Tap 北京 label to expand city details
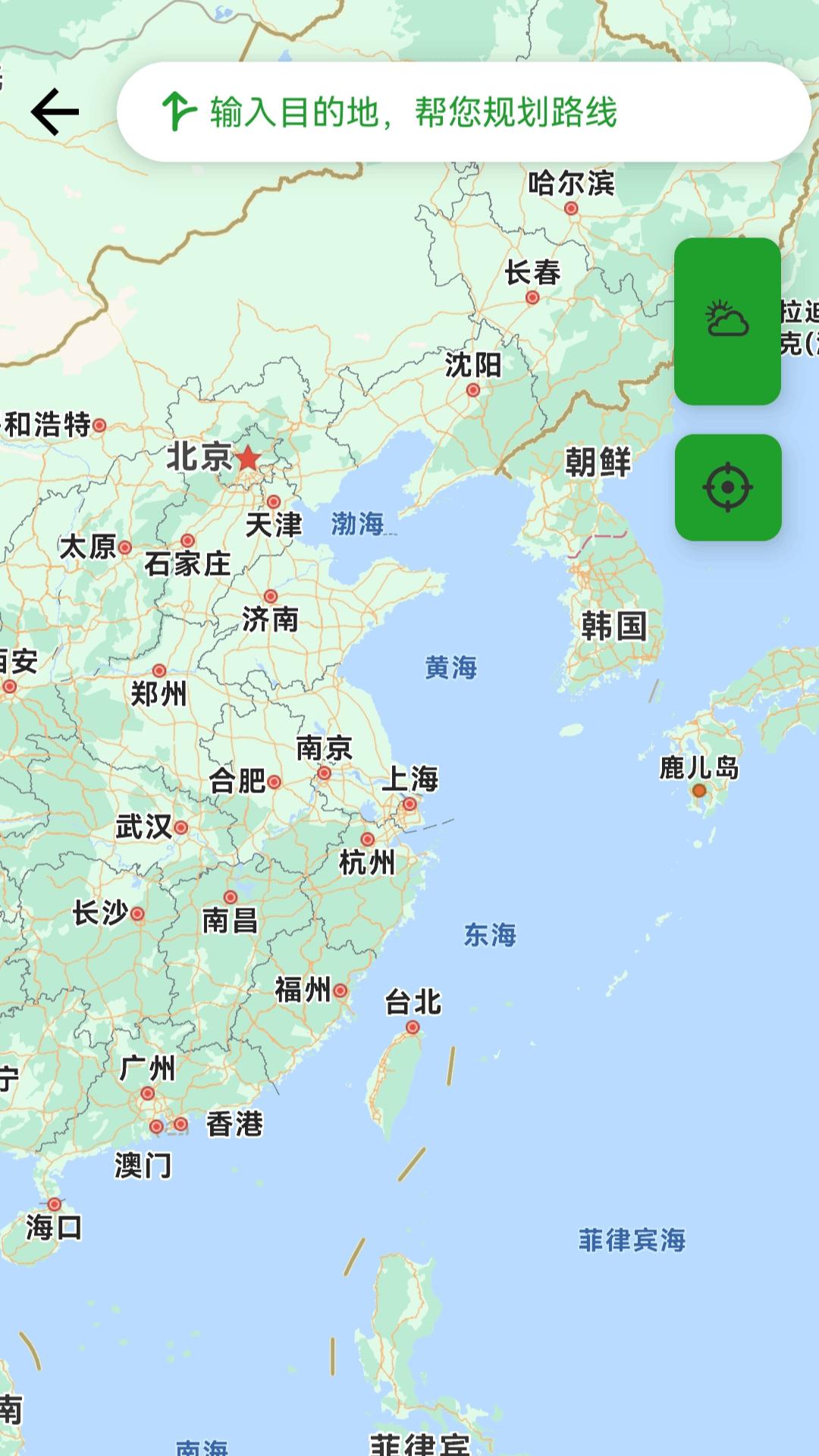 [x=199, y=457]
